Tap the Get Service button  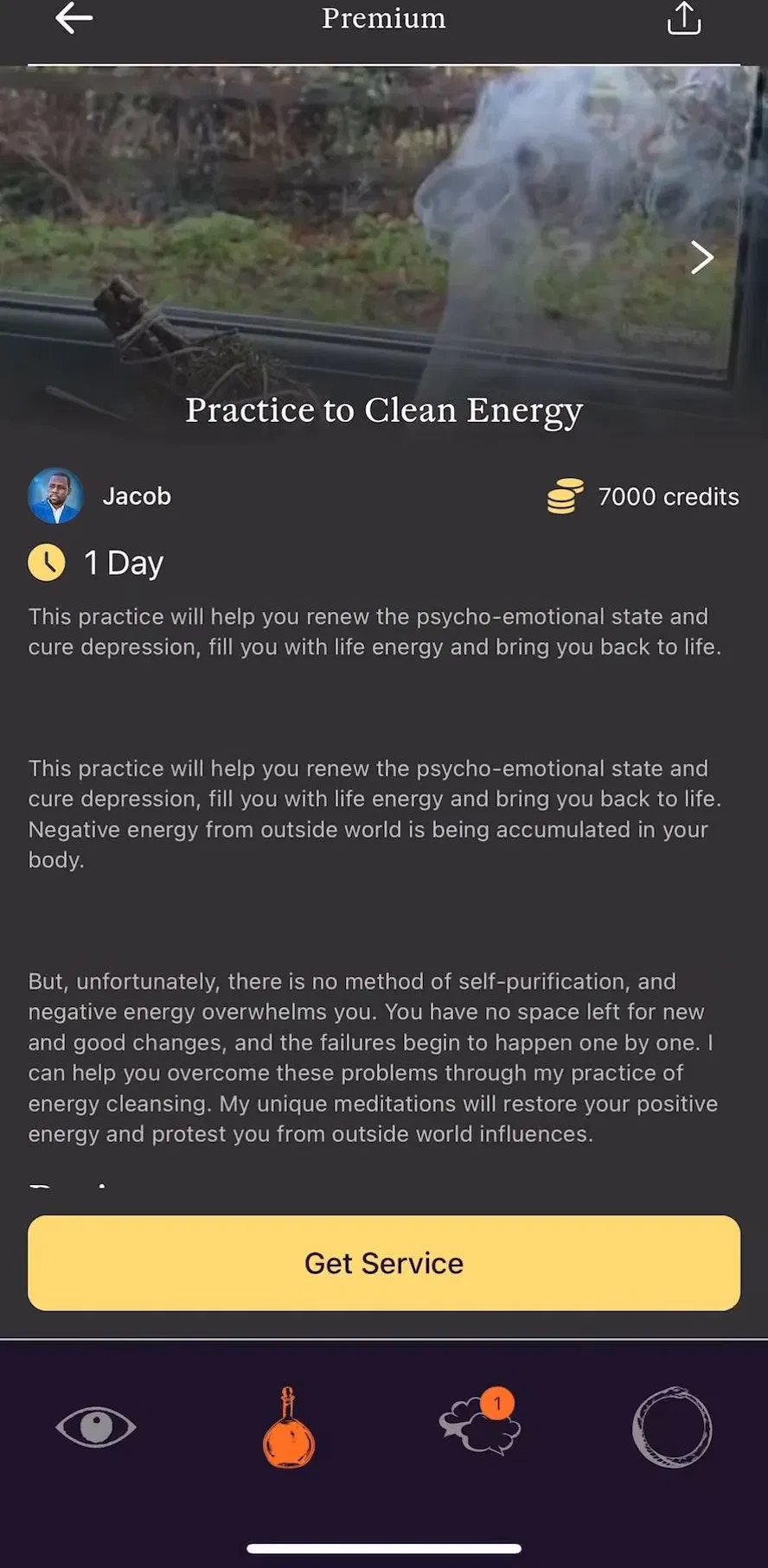(x=384, y=1263)
